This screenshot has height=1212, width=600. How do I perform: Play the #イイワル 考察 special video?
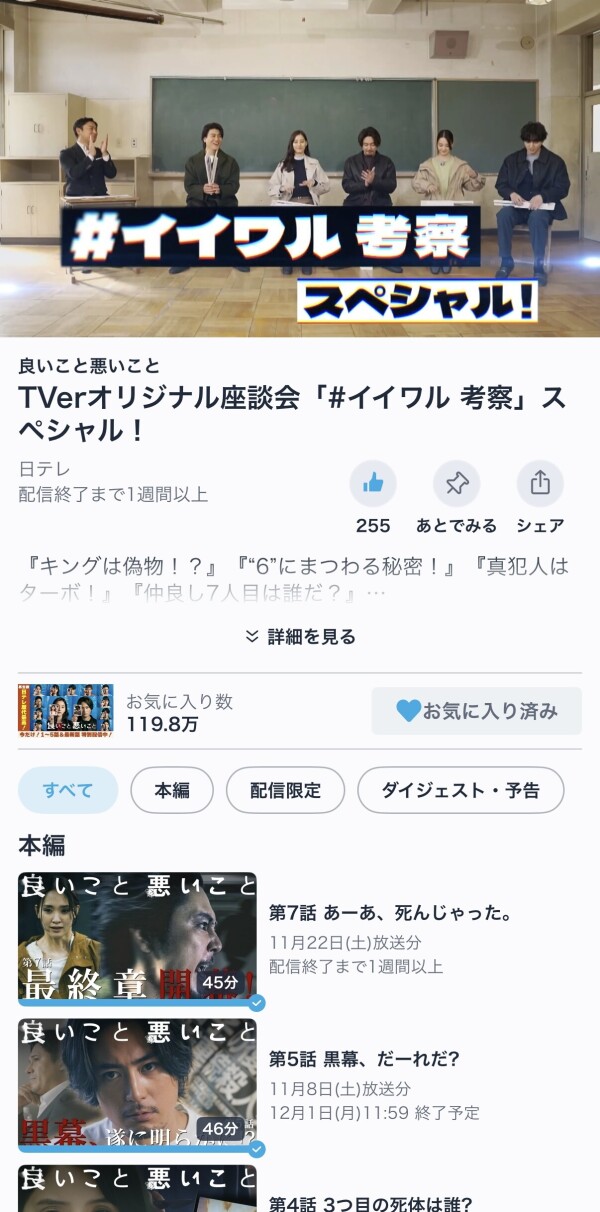pos(300,168)
